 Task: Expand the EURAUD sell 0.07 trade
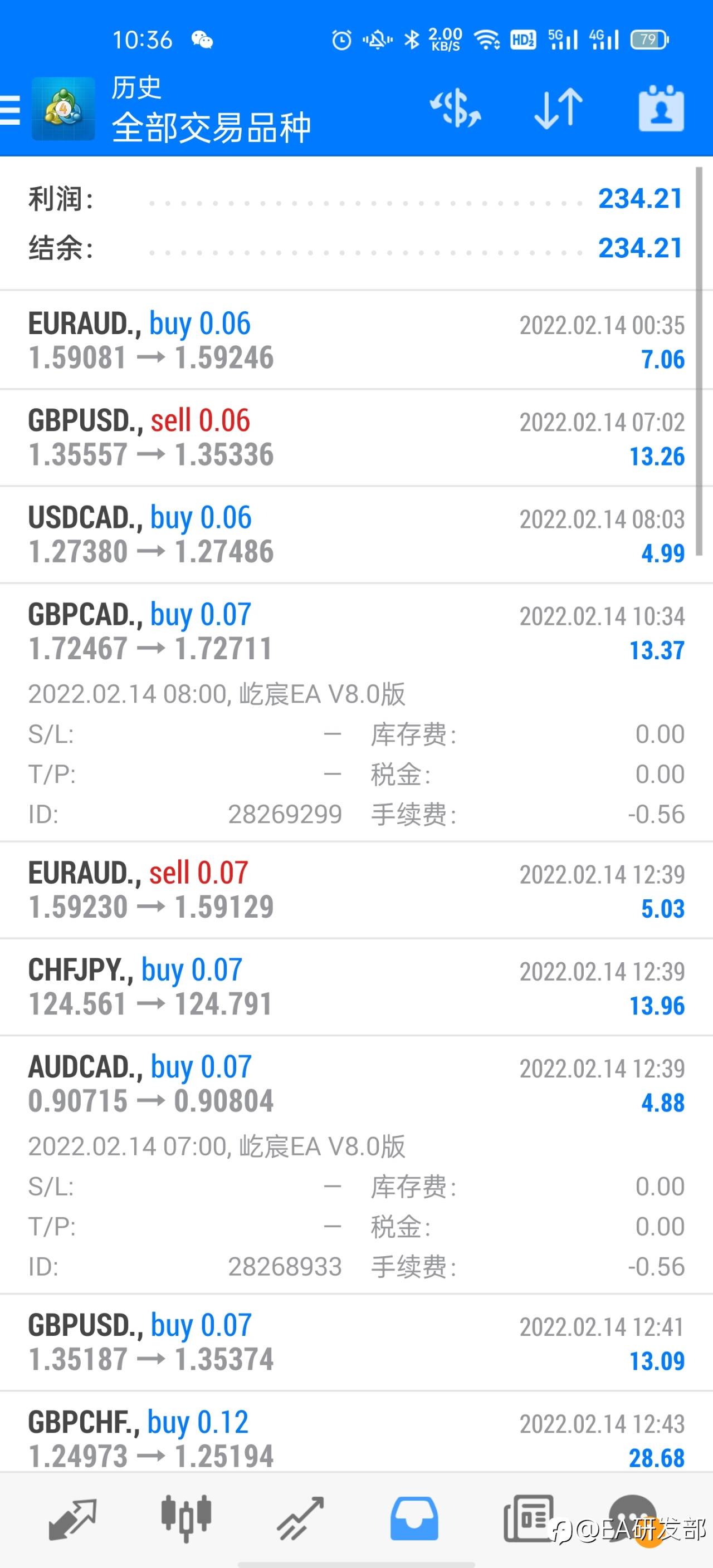pos(356,890)
